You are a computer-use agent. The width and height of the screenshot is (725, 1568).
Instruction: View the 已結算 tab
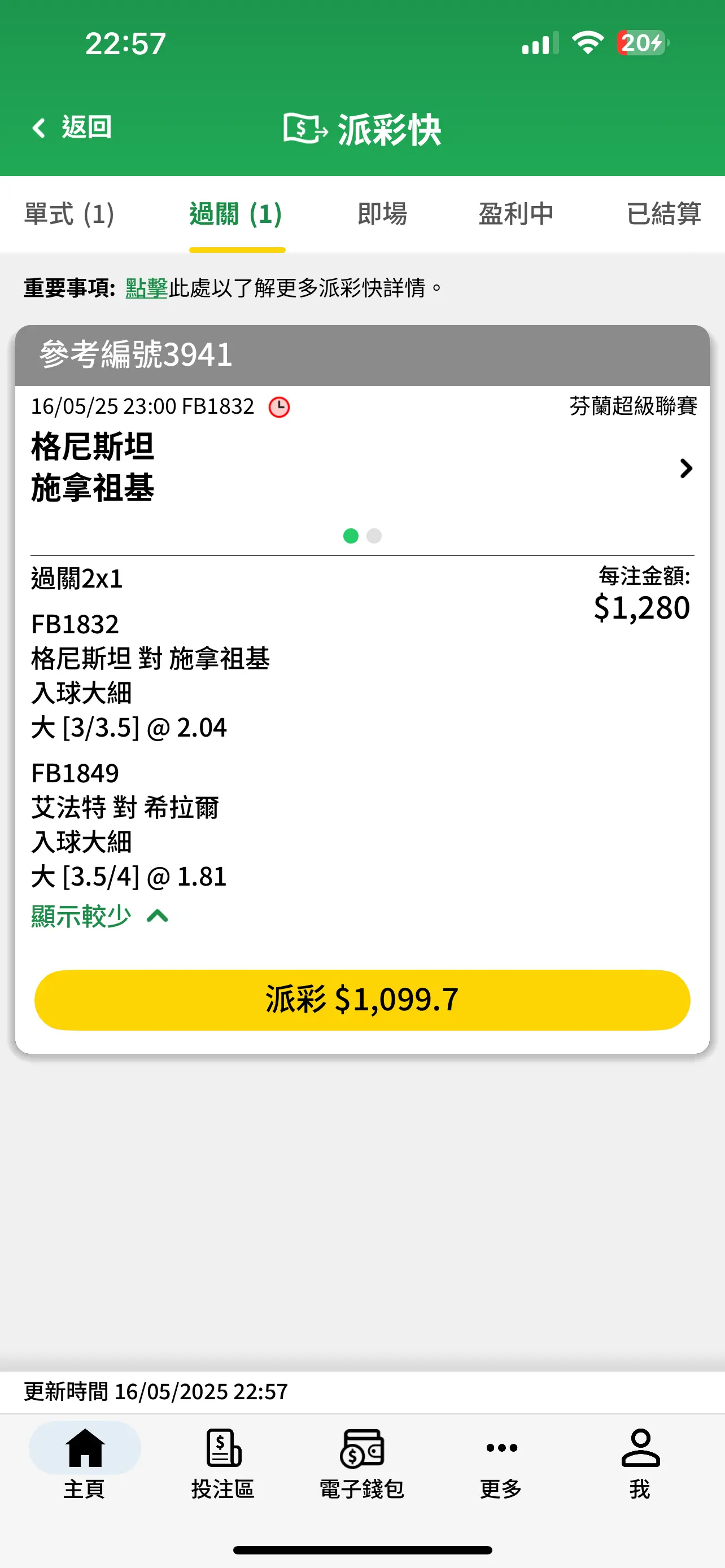click(x=664, y=214)
